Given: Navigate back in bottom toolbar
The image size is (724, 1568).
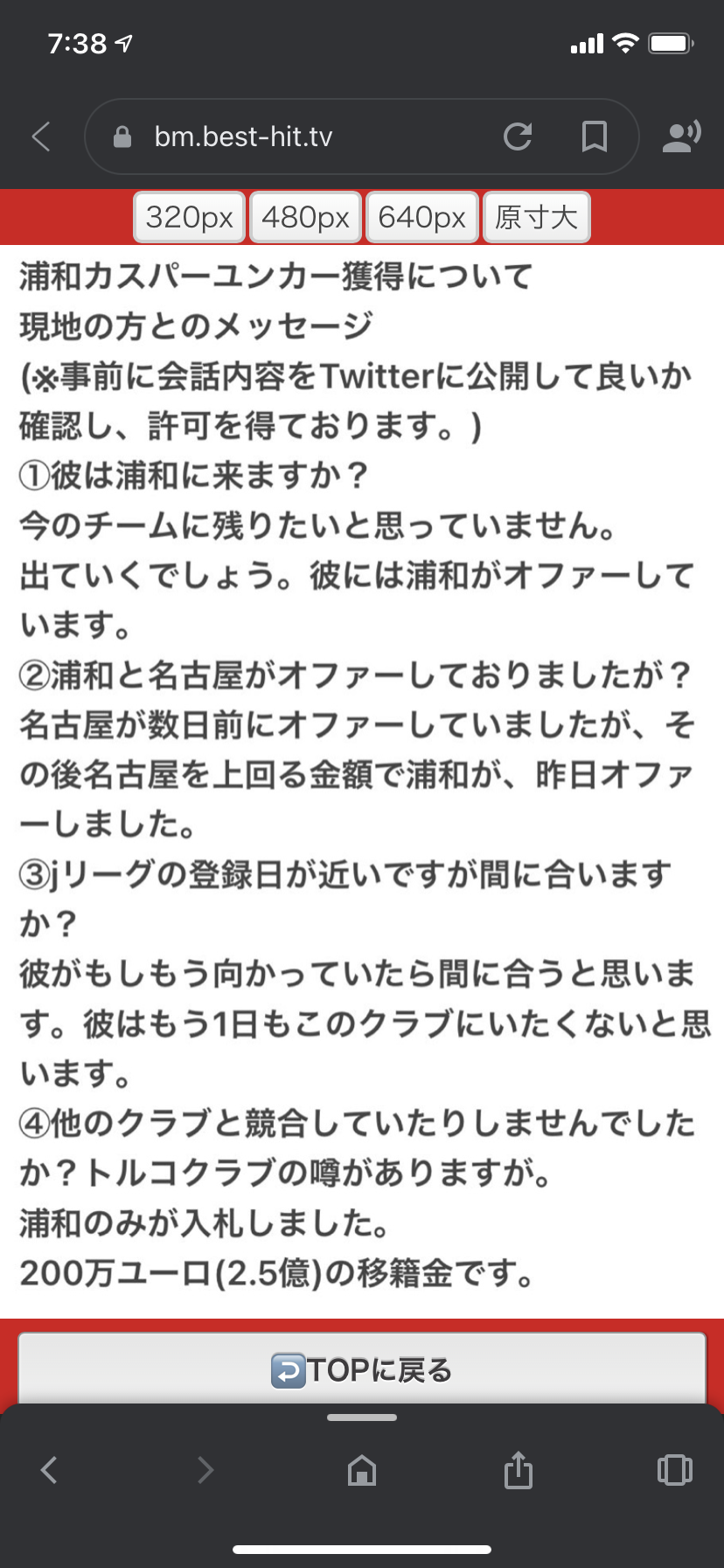Looking at the screenshot, I should point(50,1469).
